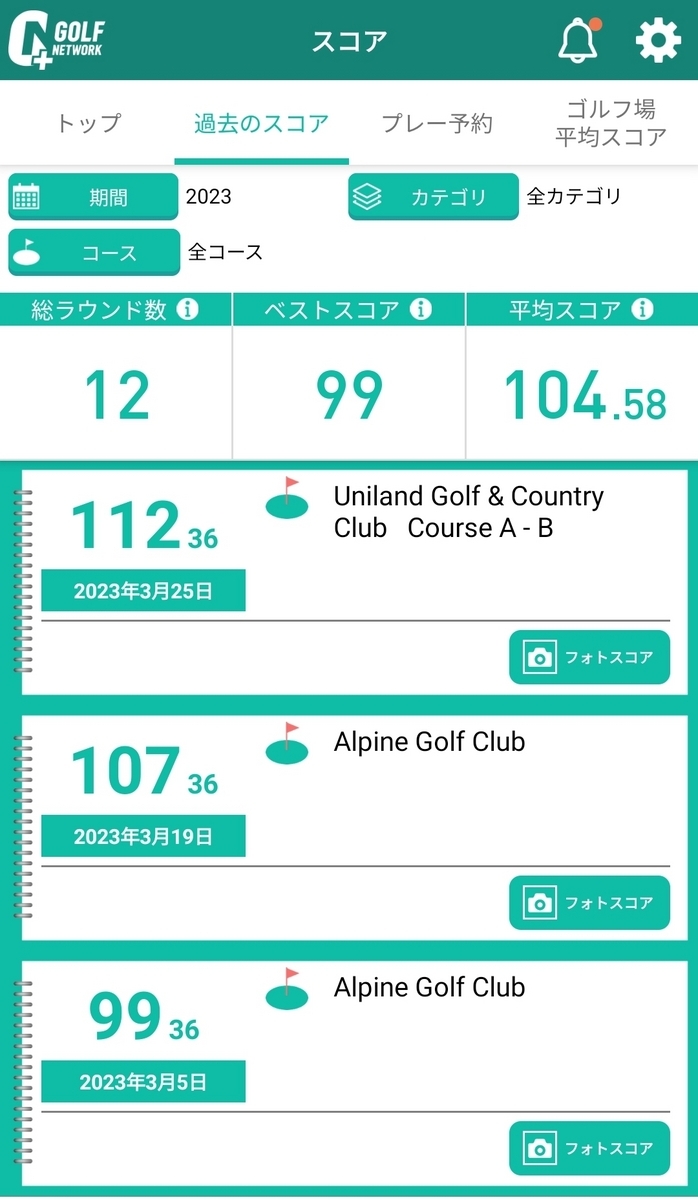Tap フォトスコア on the 3月19日 round
The width and height of the screenshot is (698, 1200).
[x=589, y=903]
